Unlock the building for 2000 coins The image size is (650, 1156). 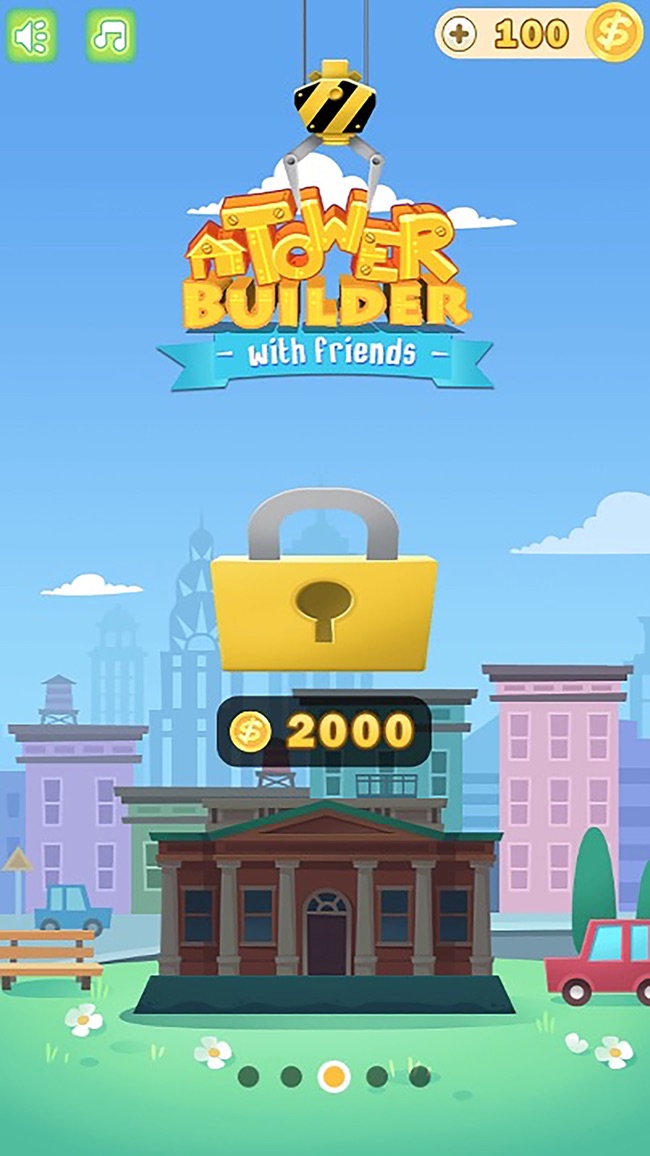pyautogui.click(x=324, y=732)
